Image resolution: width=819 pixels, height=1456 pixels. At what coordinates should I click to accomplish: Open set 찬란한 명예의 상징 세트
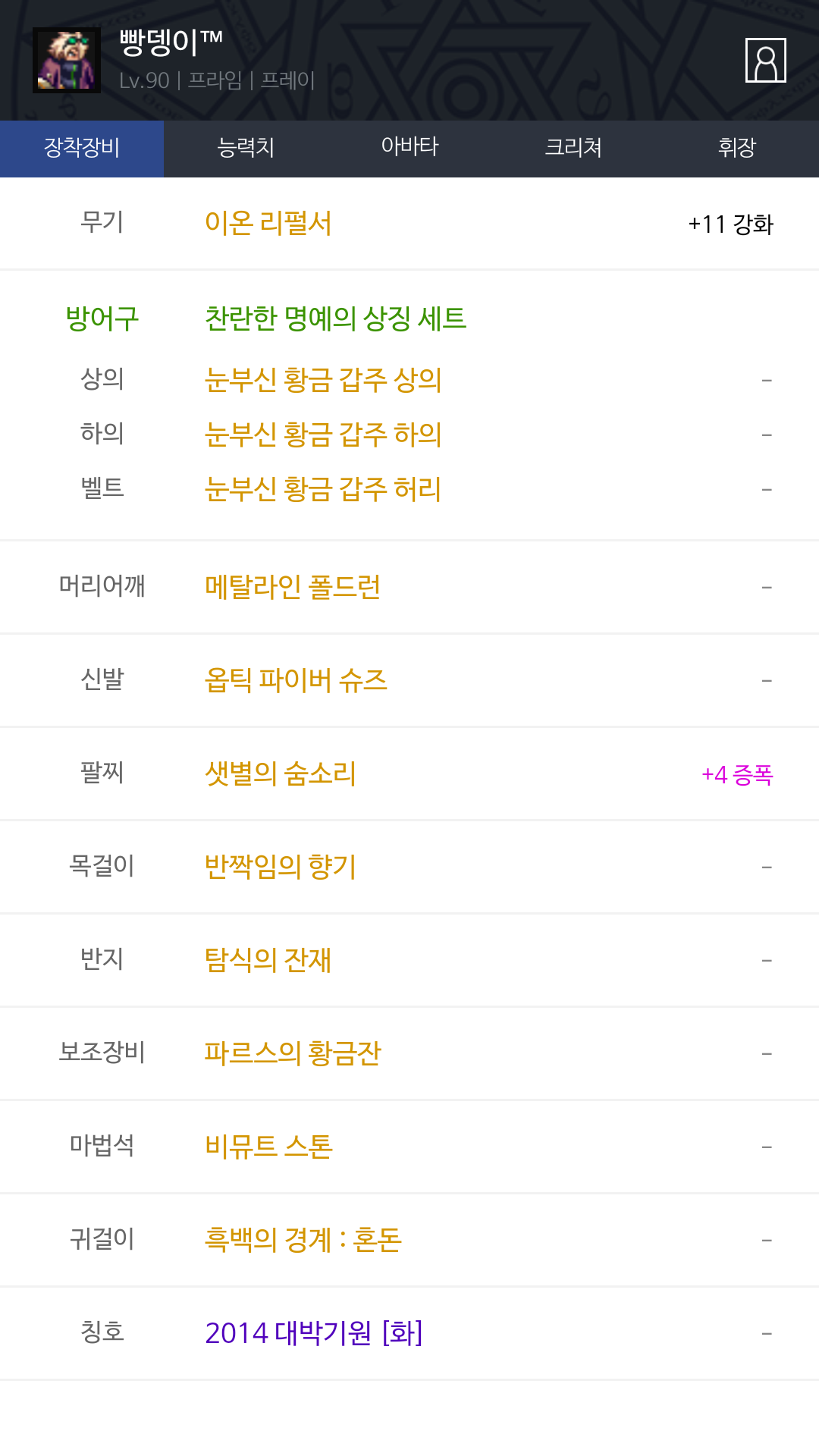click(x=335, y=318)
